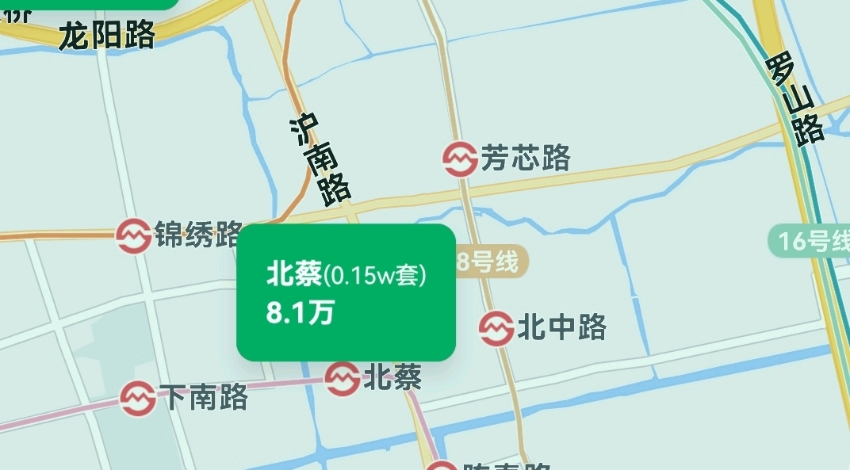850x470 pixels.
Task: Open the 北蔡 8.1万 housing bubble
Action: tap(345, 292)
